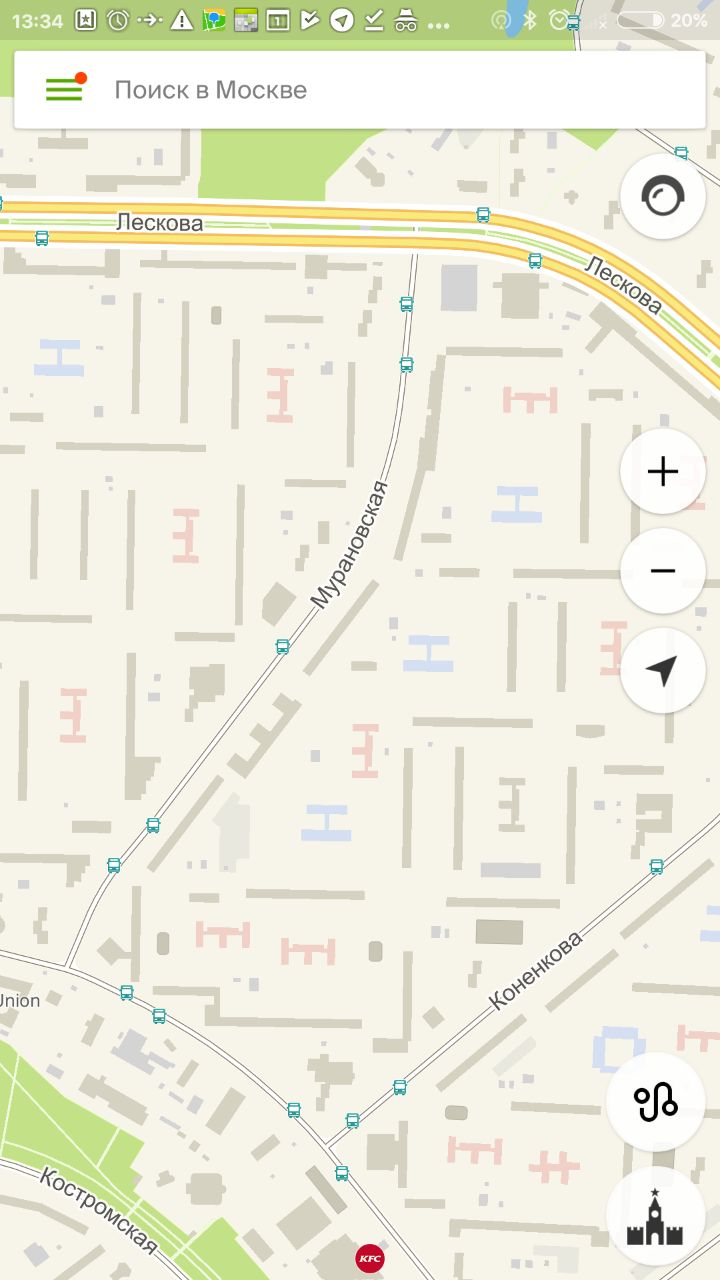Zoom in with the plus button
Screen dimensions: 720x1280
point(662,471)
